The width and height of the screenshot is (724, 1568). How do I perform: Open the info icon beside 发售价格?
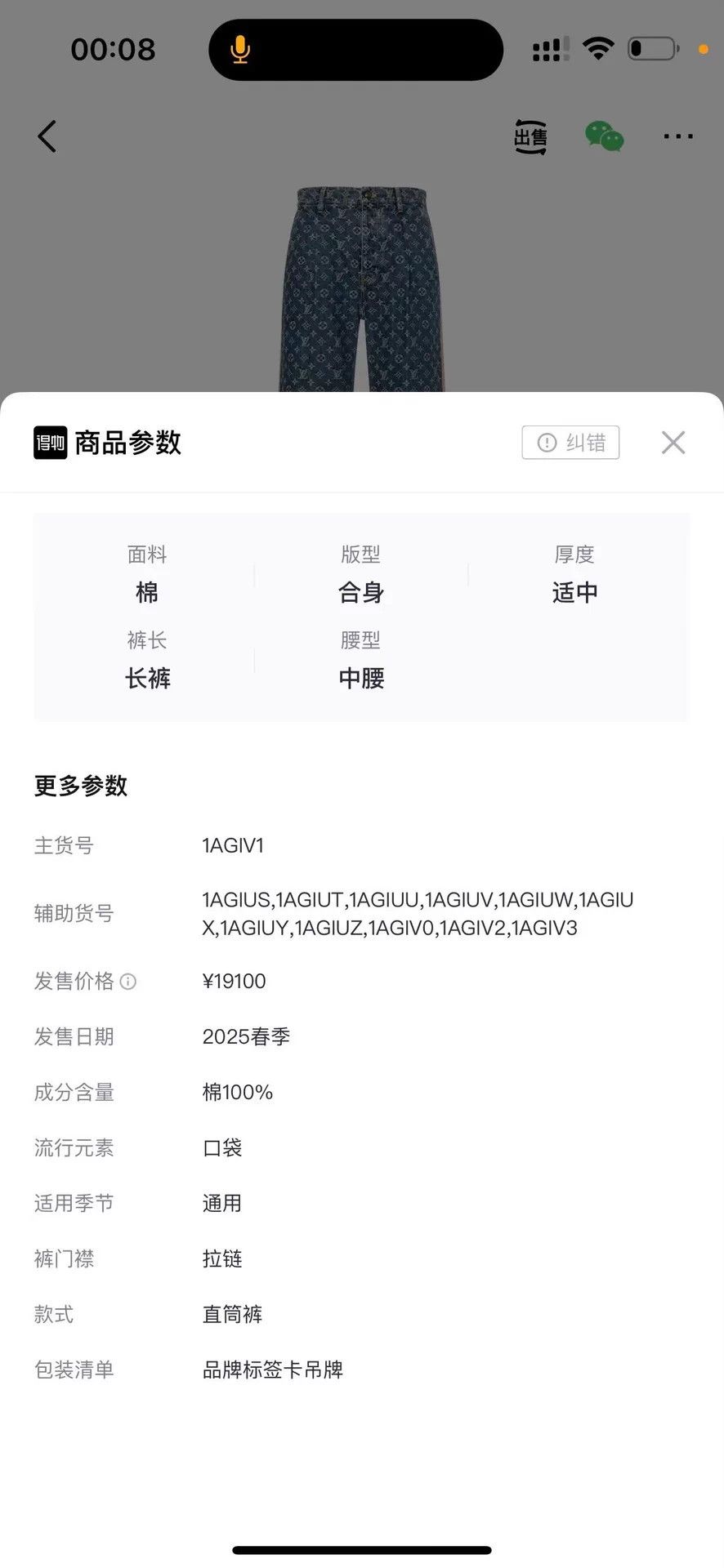tap(128, 982)
